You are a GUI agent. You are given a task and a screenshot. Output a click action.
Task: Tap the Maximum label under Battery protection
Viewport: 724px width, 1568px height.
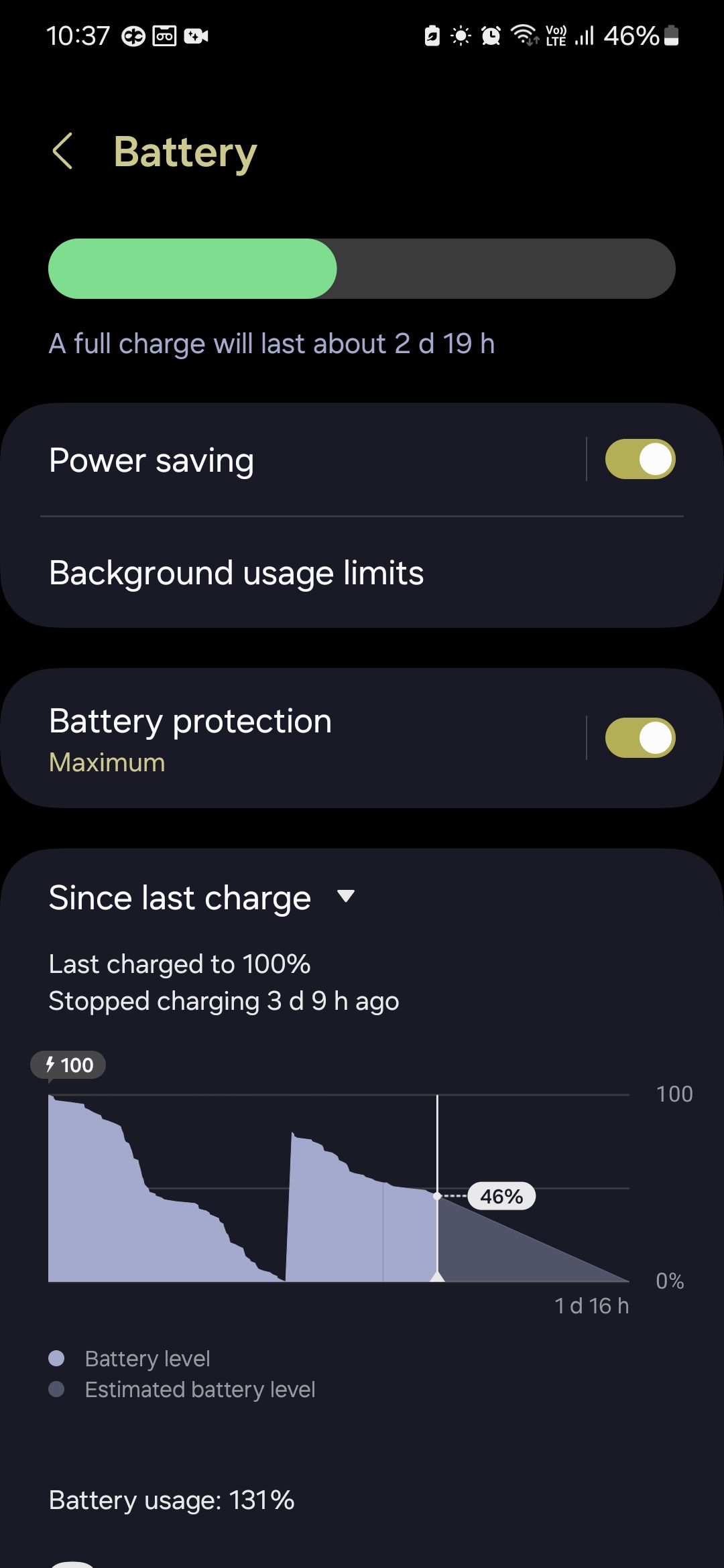106,762
